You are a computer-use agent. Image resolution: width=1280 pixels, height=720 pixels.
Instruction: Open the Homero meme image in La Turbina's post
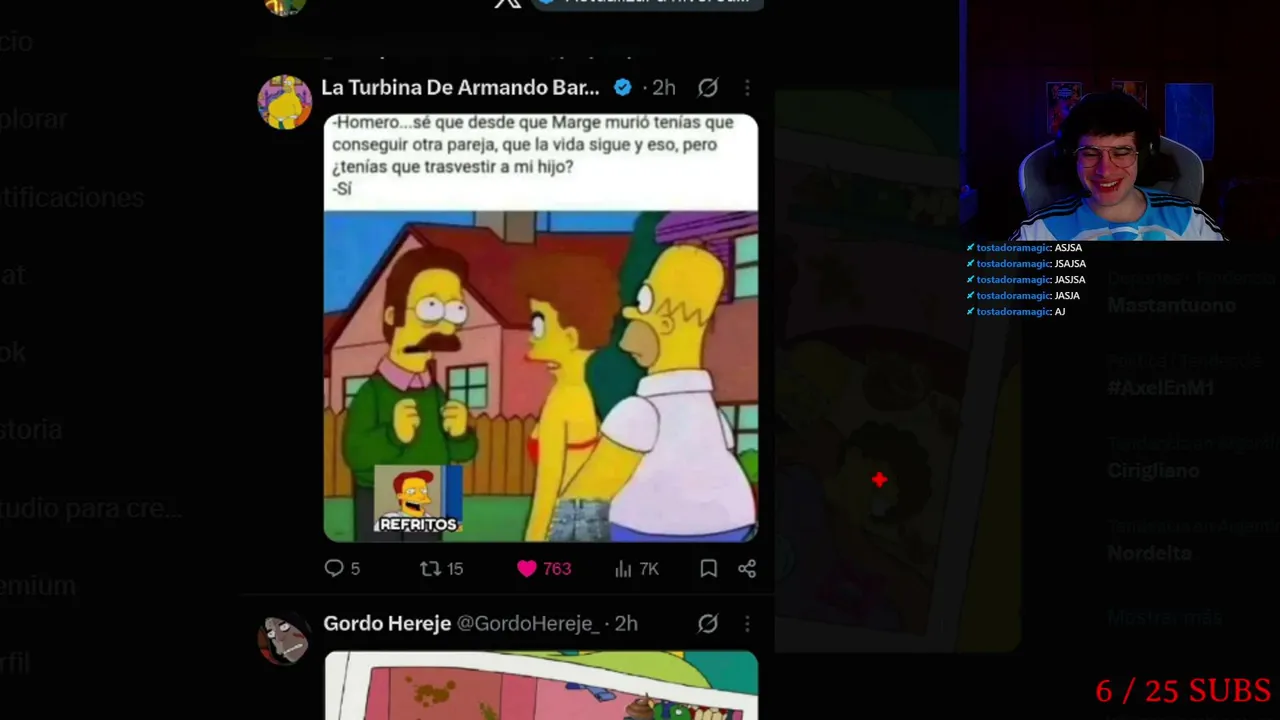point(541,328)
